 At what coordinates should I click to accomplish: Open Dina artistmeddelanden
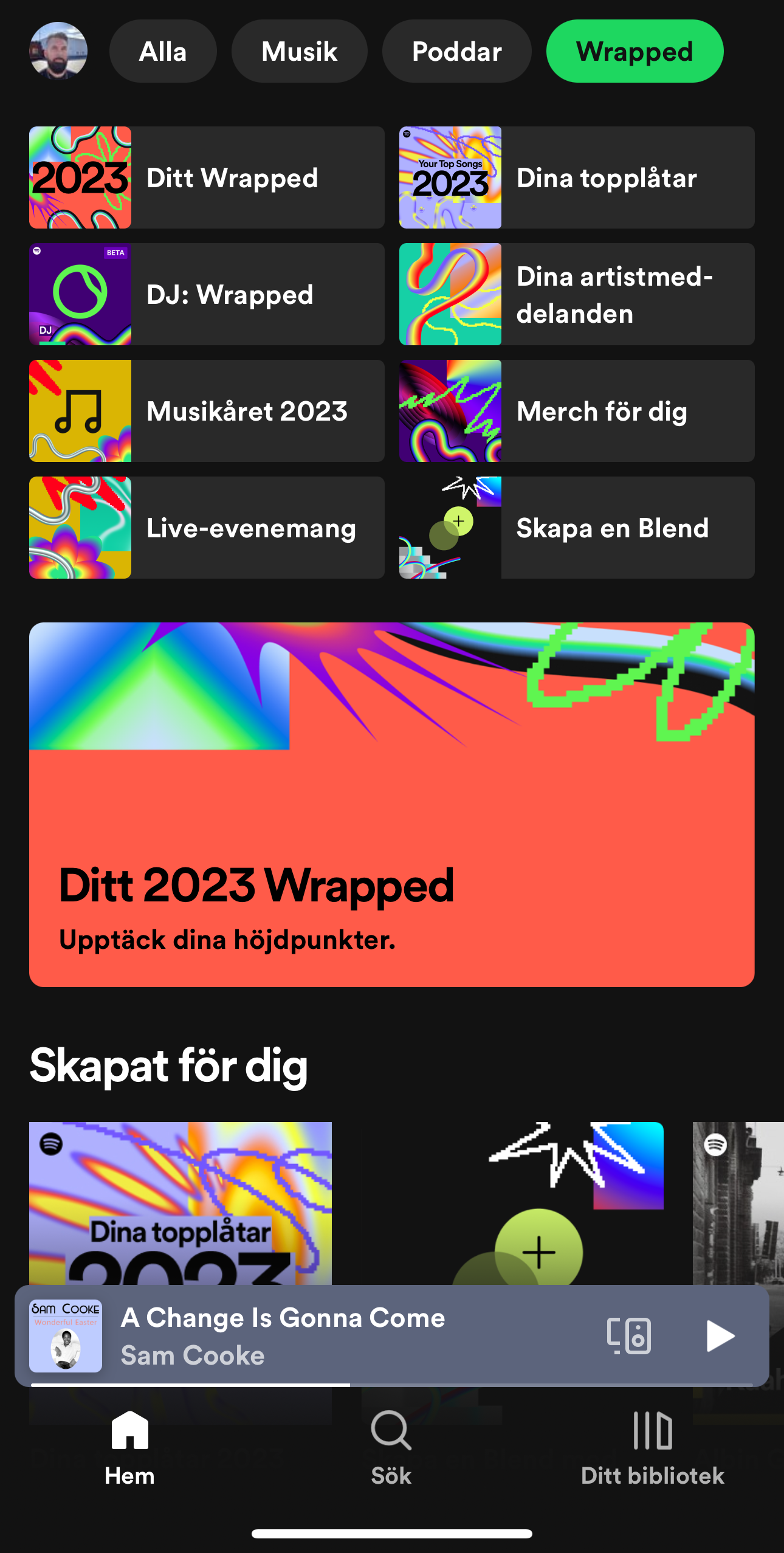coord(576,294)
